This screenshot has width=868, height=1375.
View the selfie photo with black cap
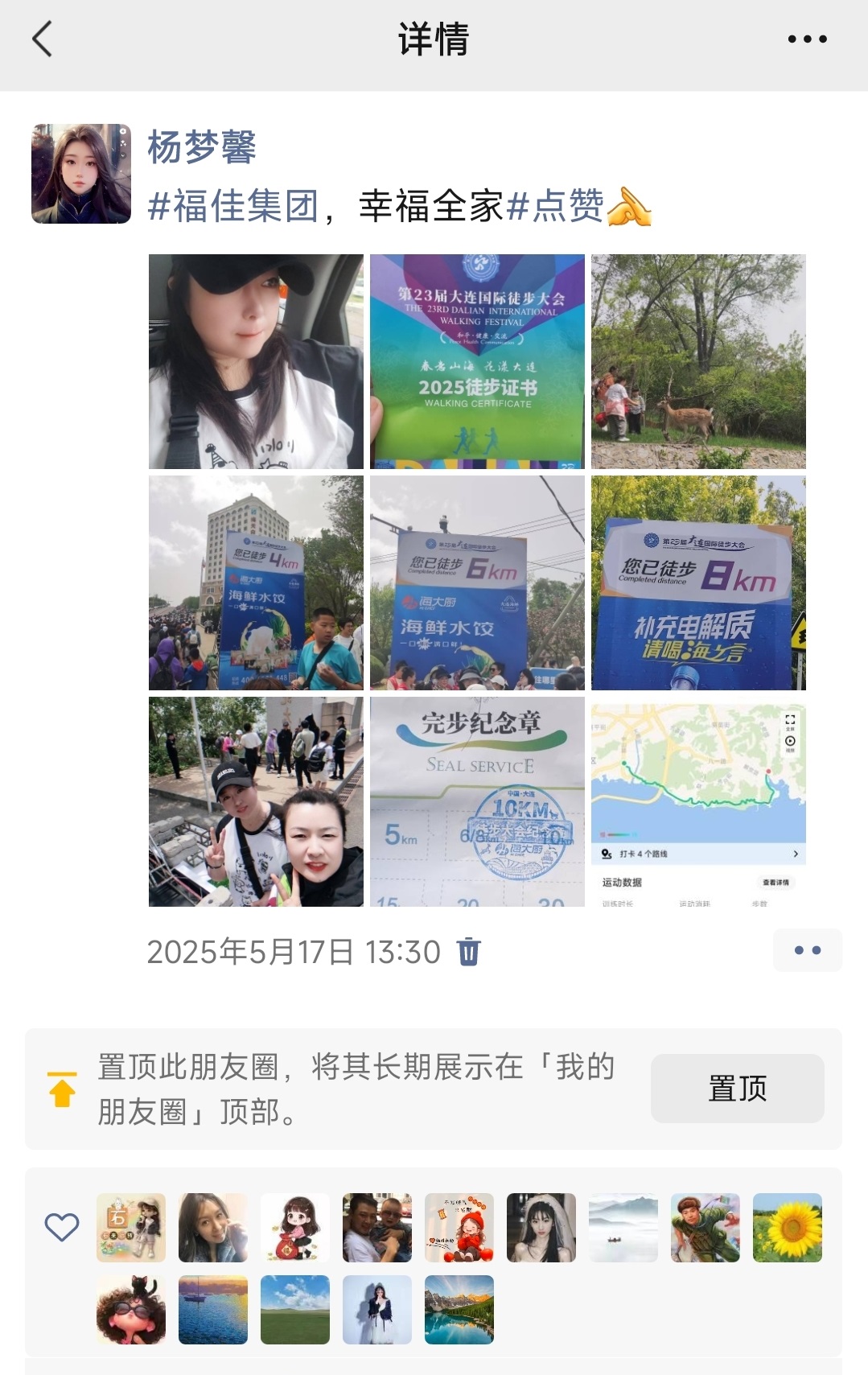[x=256, y=361]
